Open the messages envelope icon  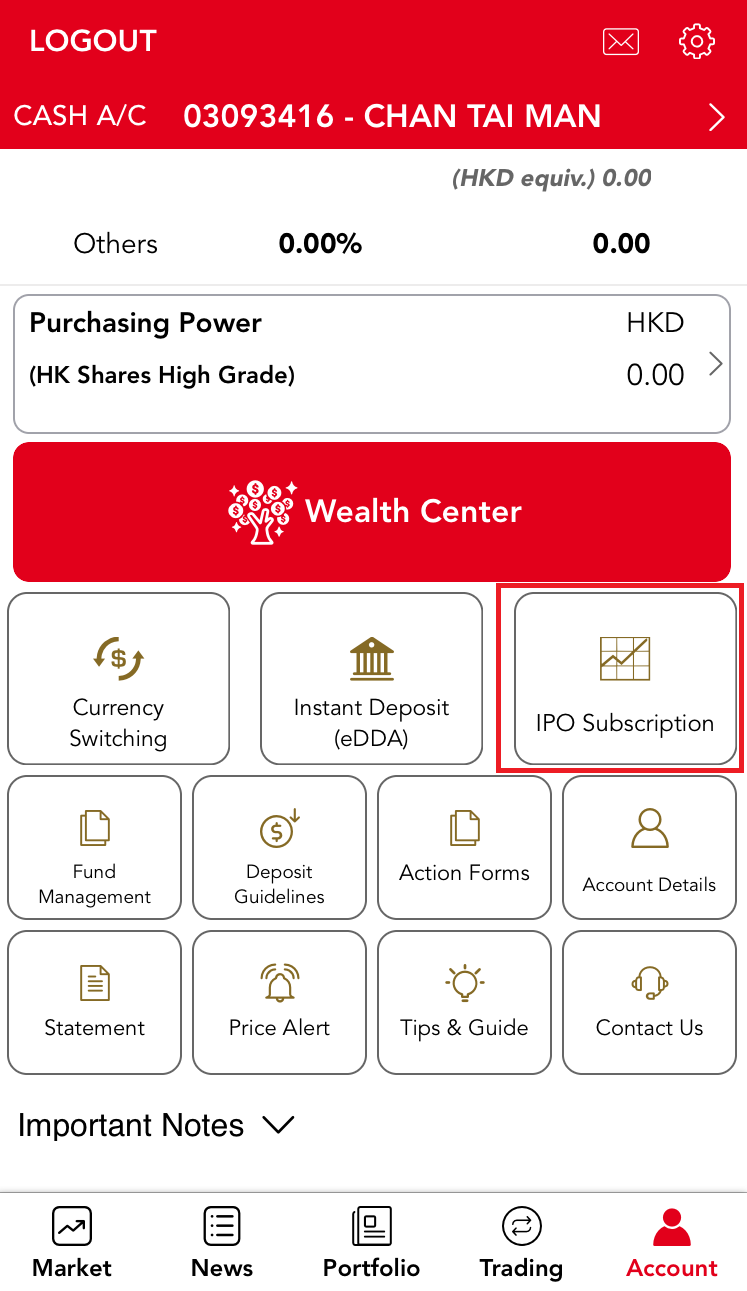point(620,41)
